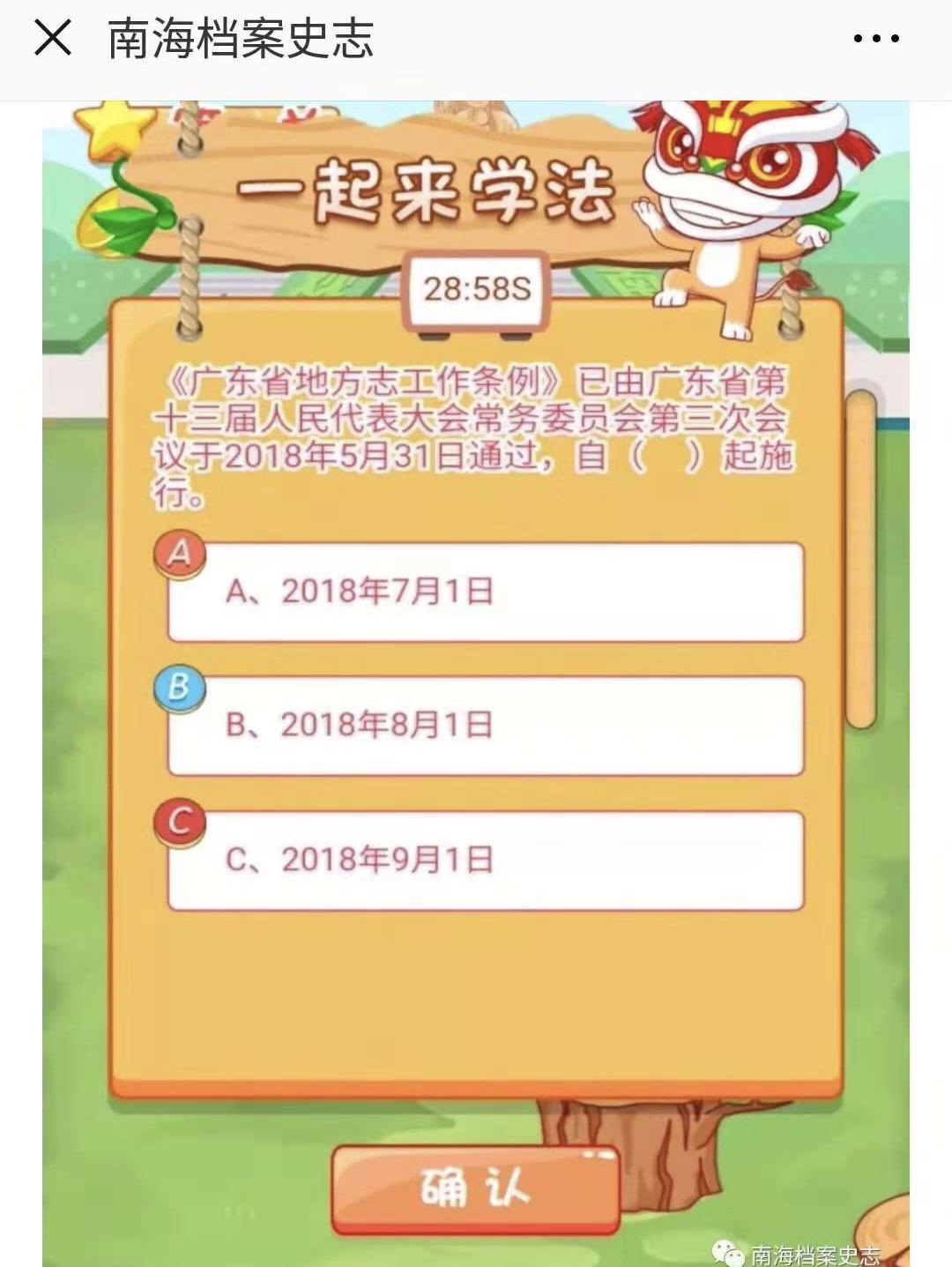Choose option B、2018年8月1日
The height and width of the screenshot is (1267, 952).
point(485,726)
